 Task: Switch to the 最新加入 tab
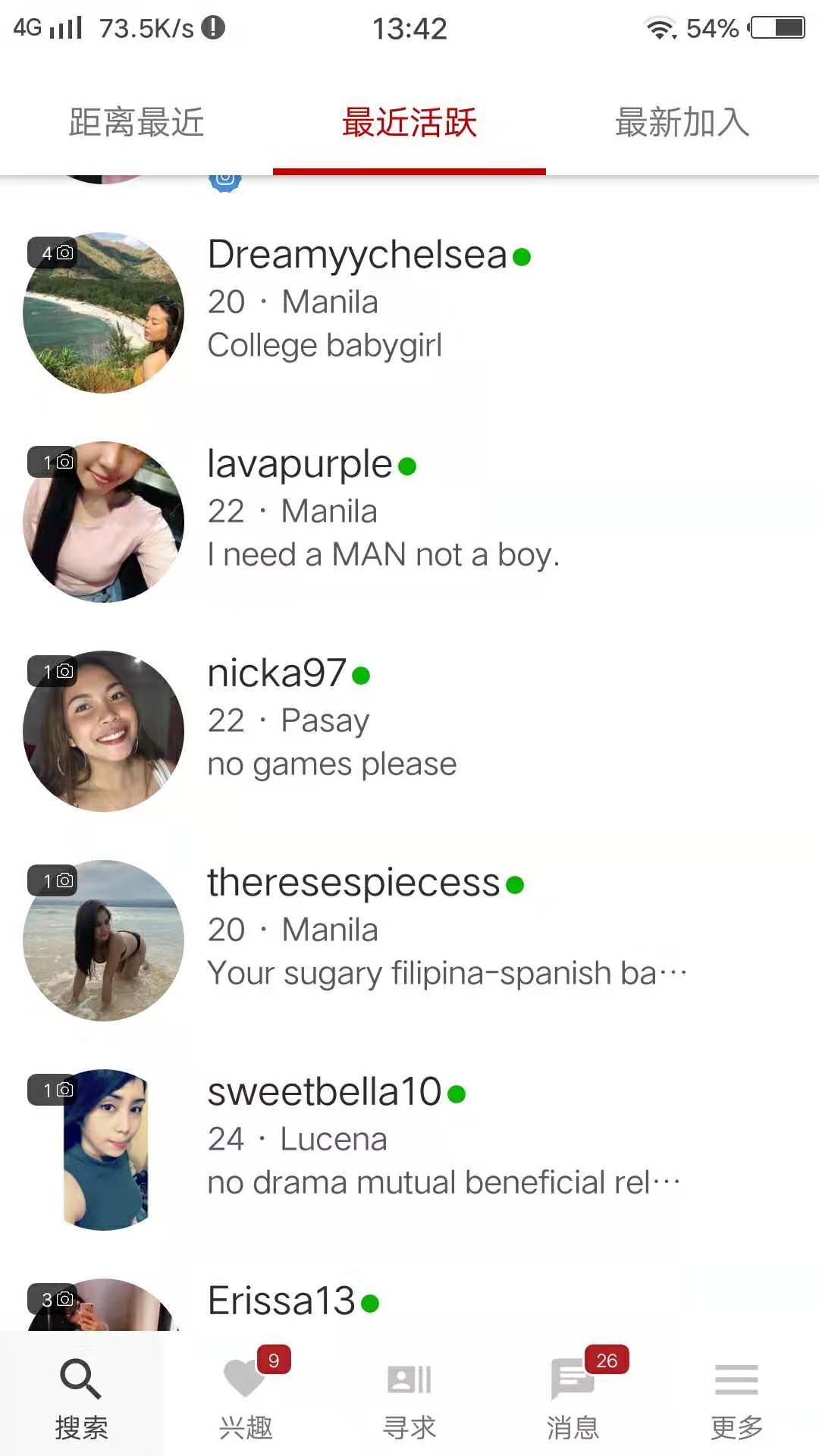[682, 123]
